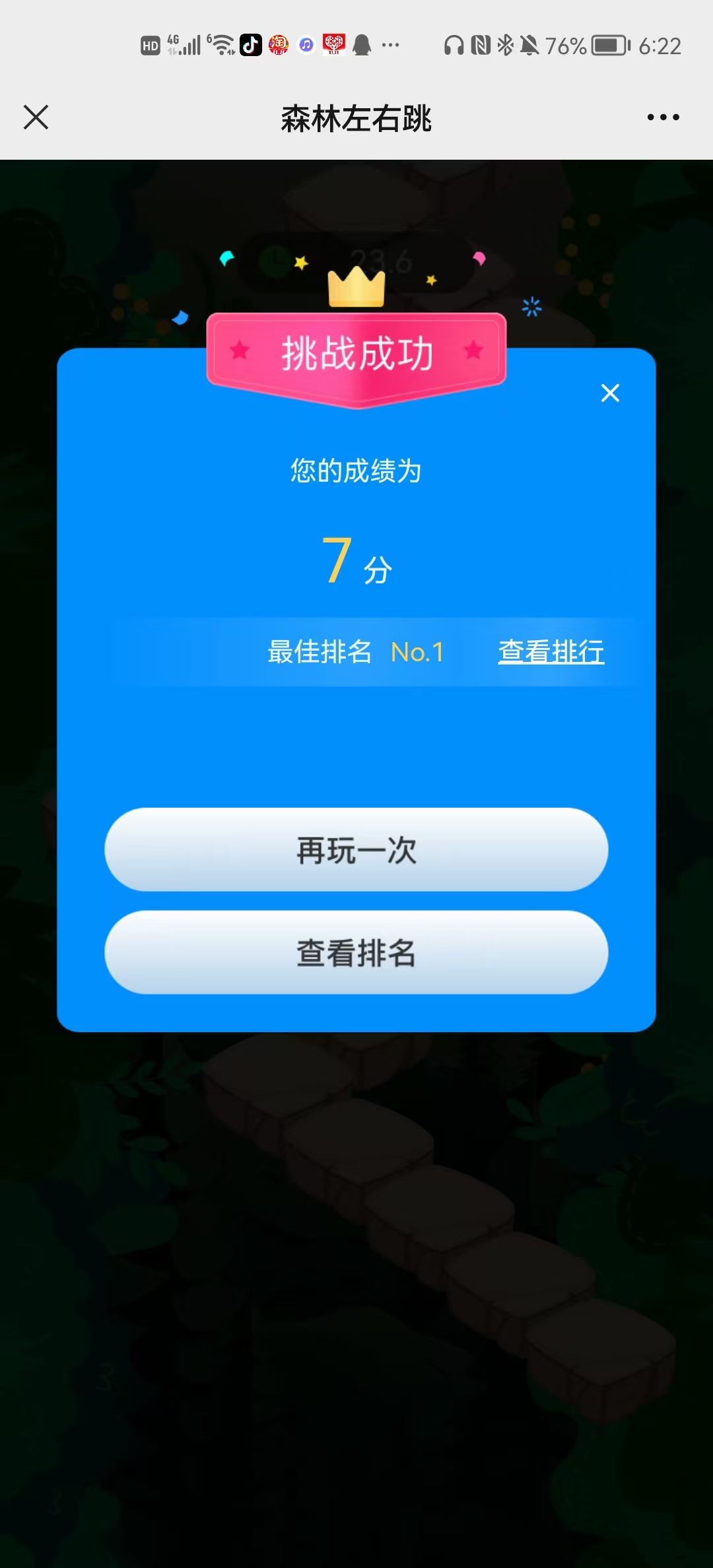
Task: Open the three-dot overflow menu
Action: (663, 117)
